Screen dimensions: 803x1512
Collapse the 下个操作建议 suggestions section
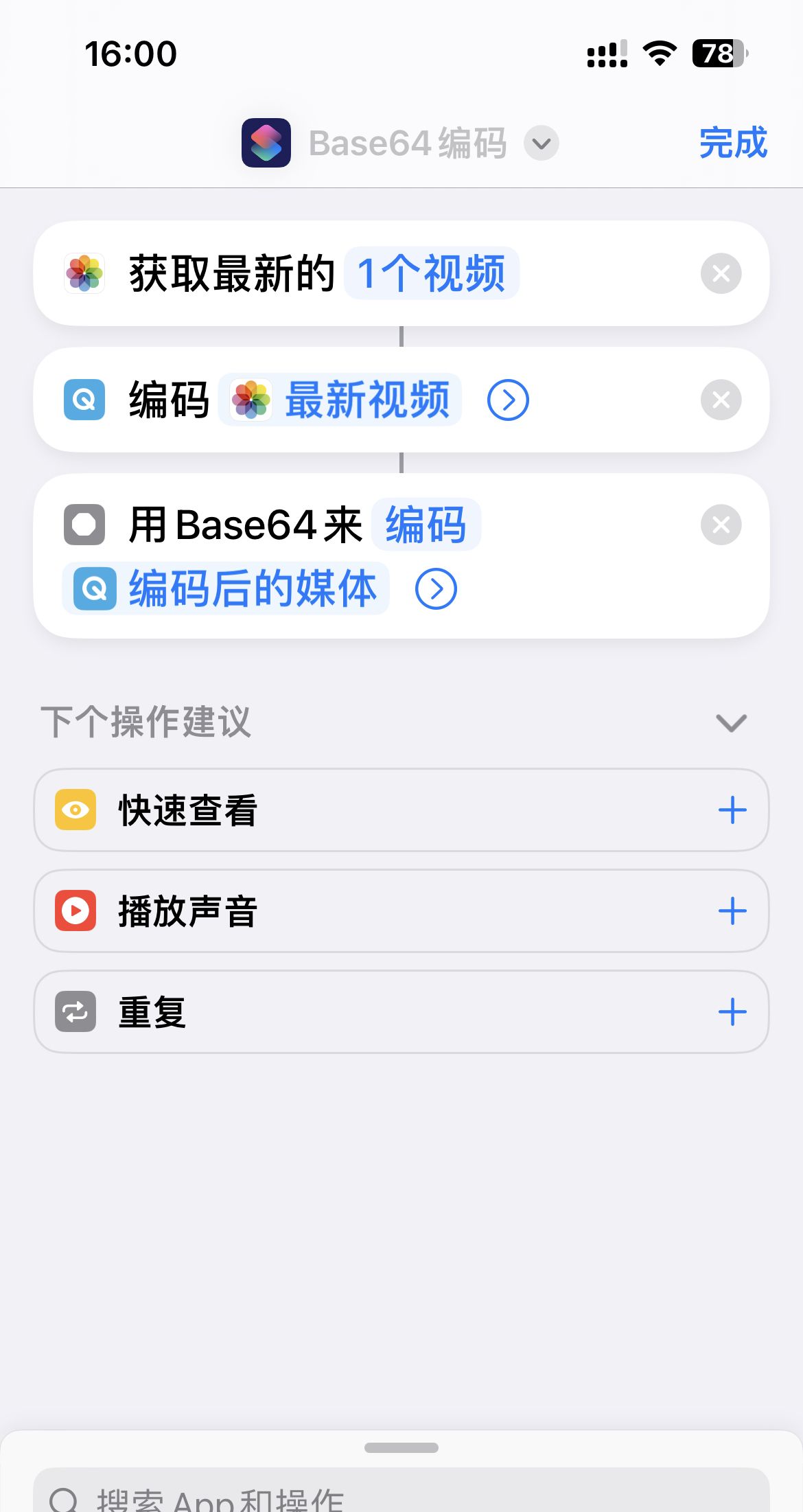click(730, 722)
